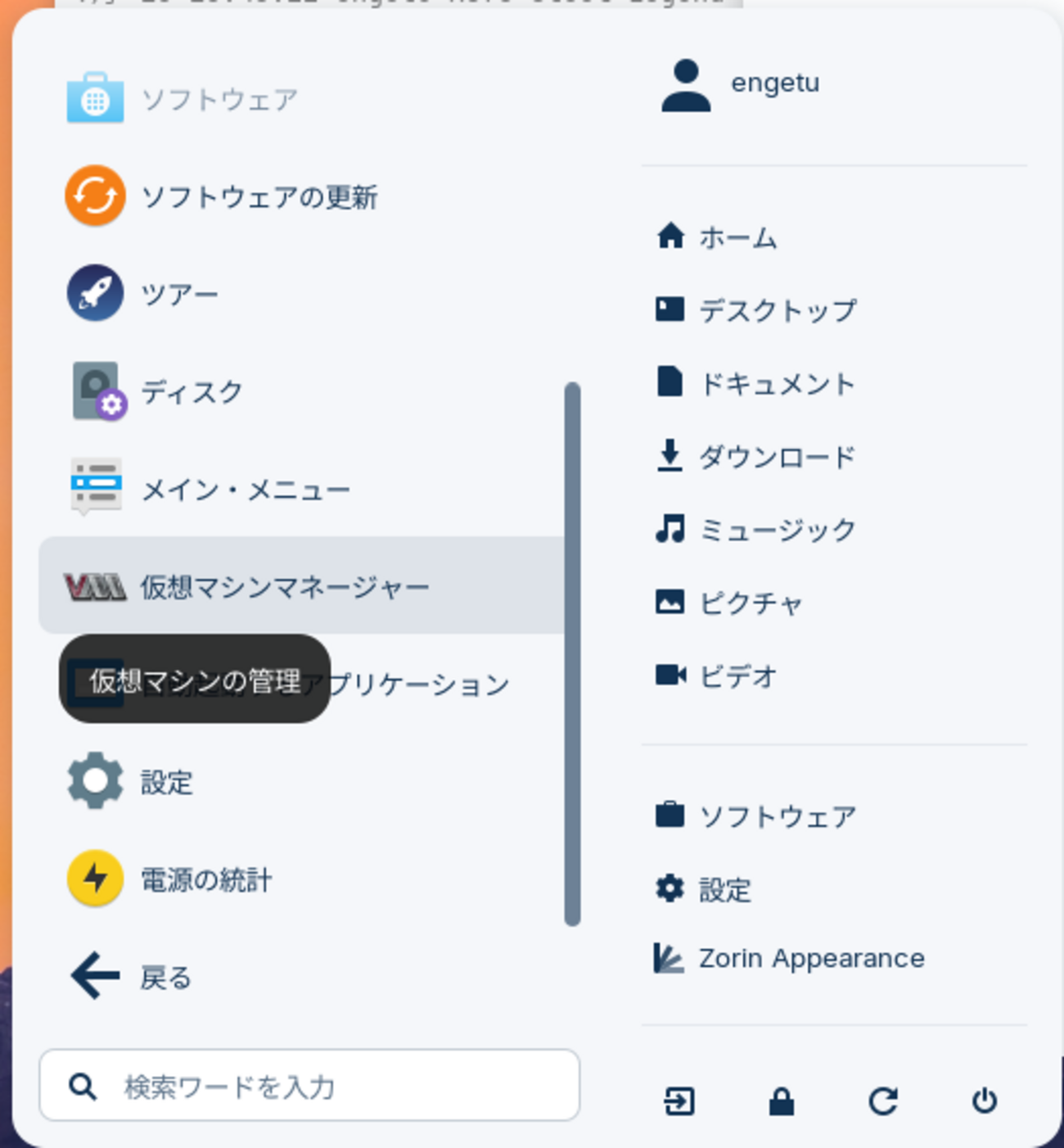
Task: Open ソフトウェアの更新 app
Action: (x=259, y=197)
